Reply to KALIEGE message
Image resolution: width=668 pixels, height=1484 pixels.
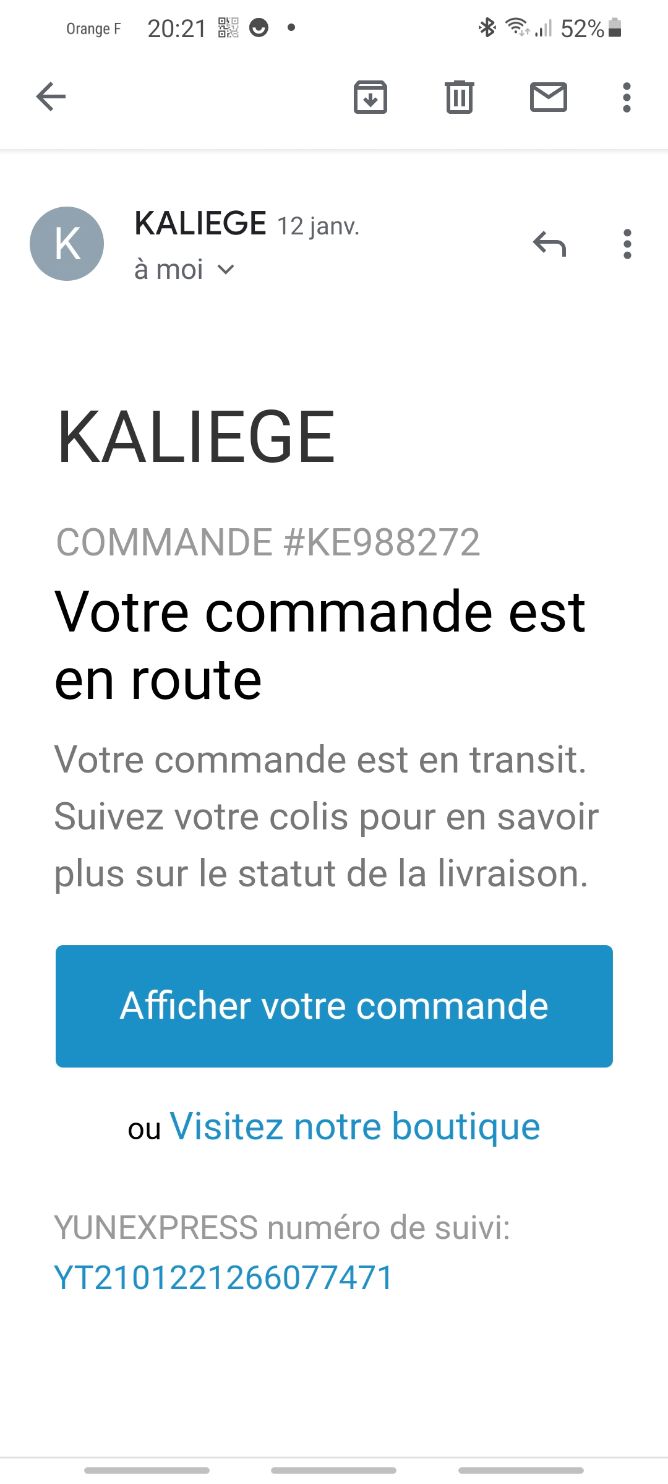tap(549, 244)
